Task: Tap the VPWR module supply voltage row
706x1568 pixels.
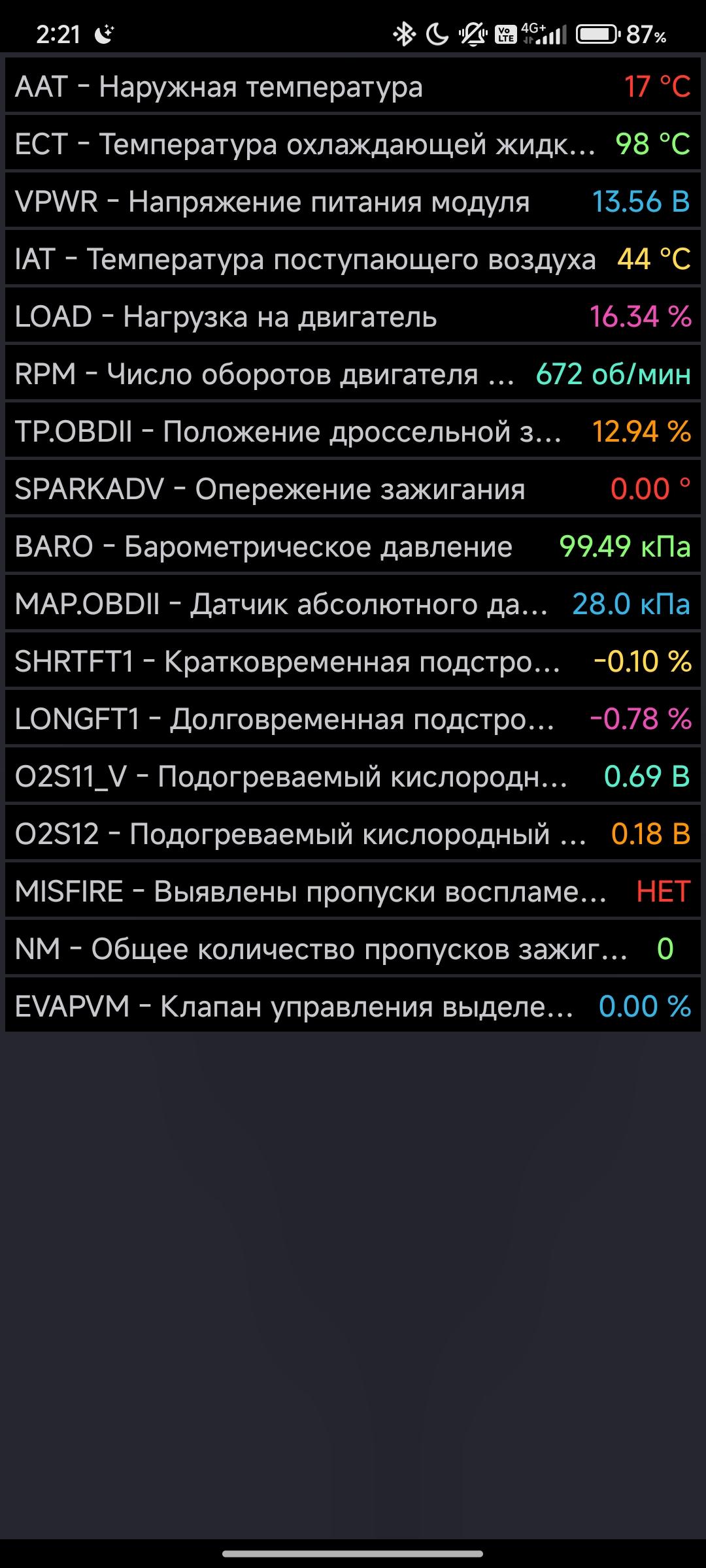Action: [x=353, y=201]
